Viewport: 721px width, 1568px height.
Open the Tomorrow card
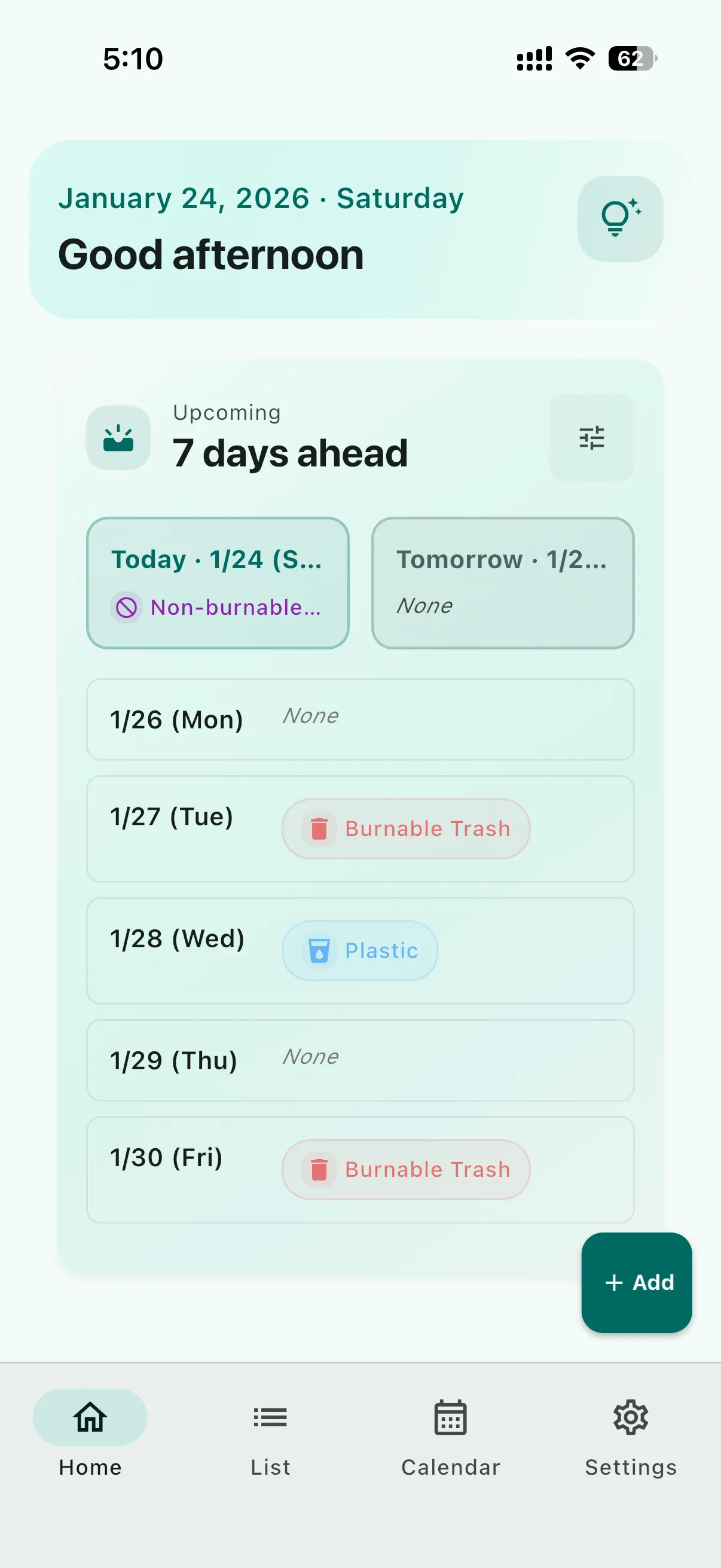point(503,582)
